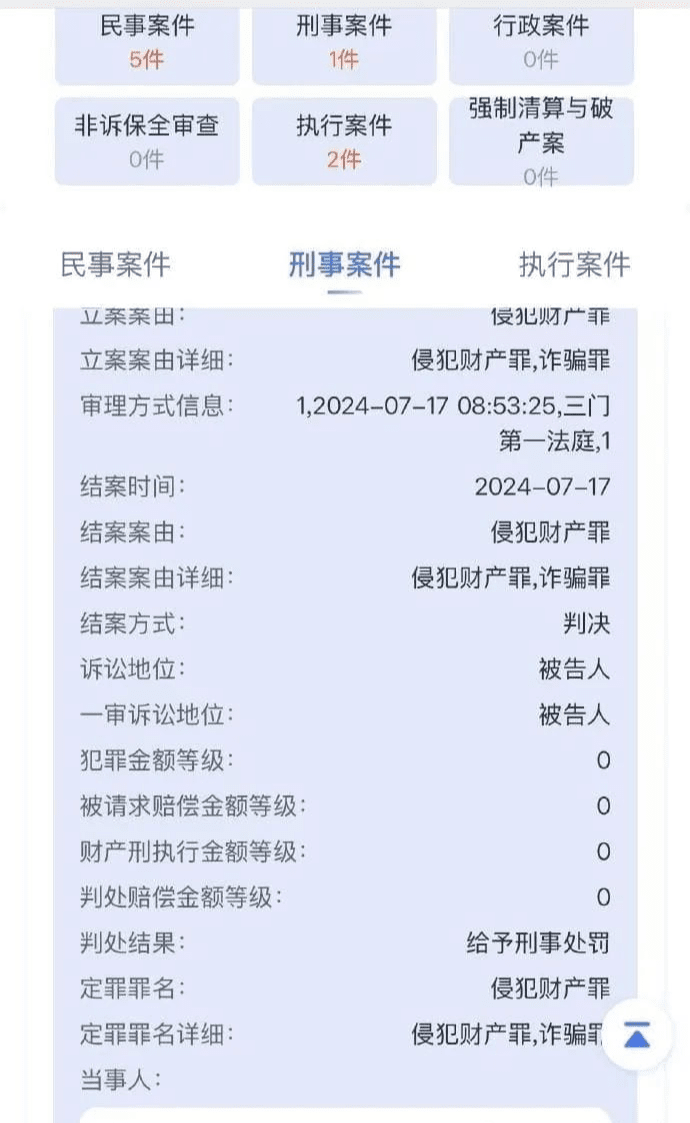
Task: Switch to the 执行案件 tab
Action: 574,265
